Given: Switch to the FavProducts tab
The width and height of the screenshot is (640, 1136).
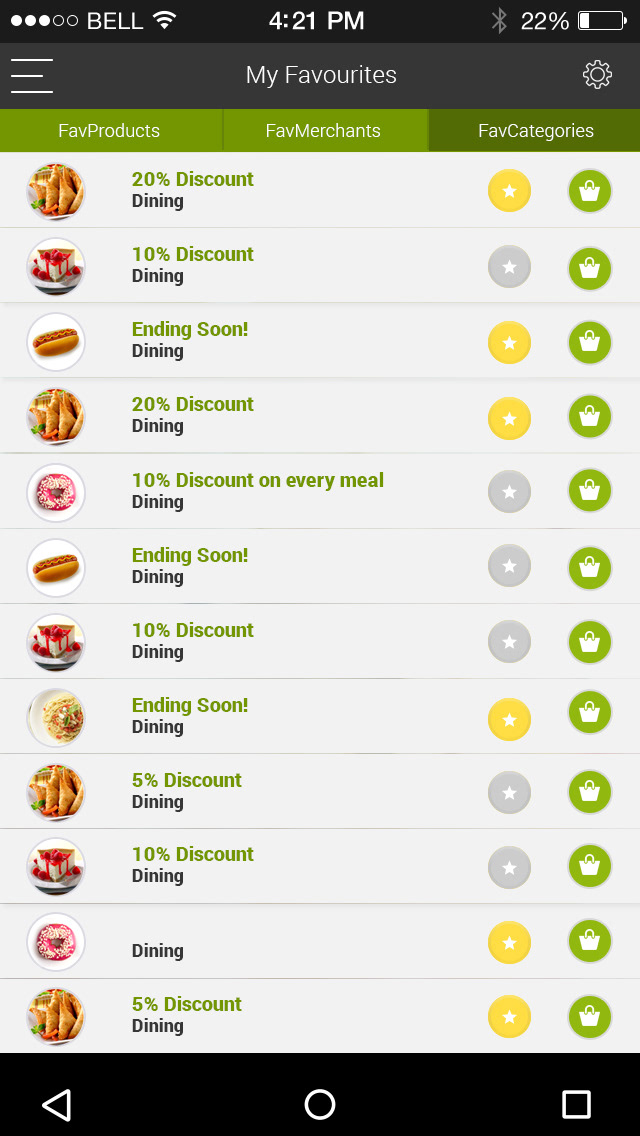Looking at the screenshot, I should [x=109, y=131].
